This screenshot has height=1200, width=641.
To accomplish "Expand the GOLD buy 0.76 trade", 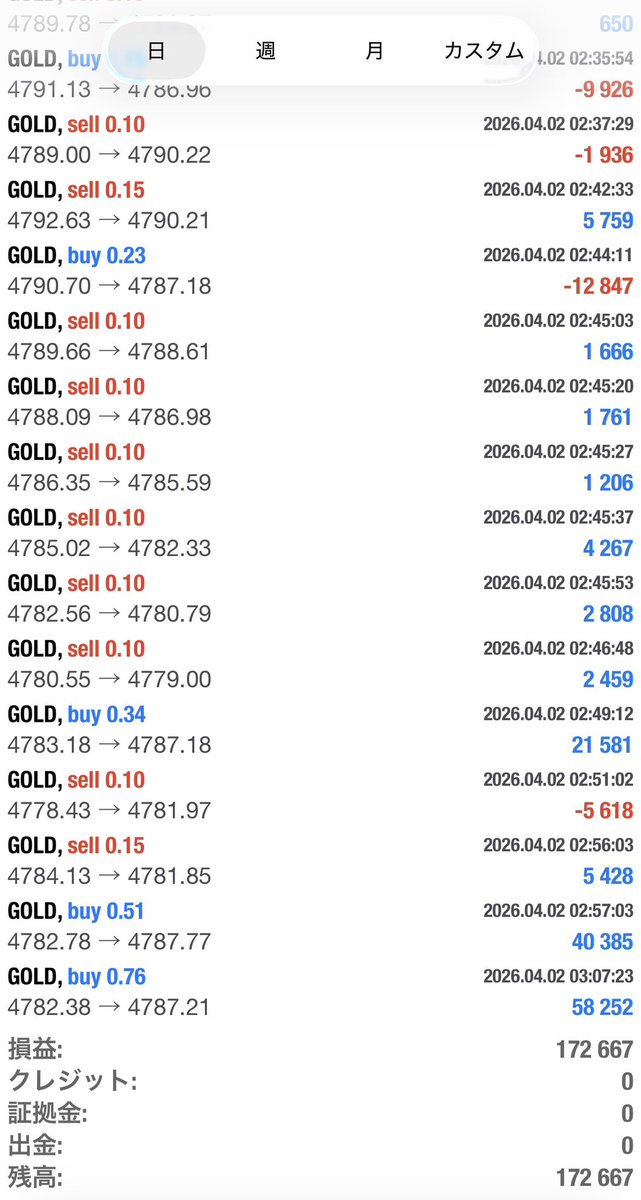I will [320, 992].
